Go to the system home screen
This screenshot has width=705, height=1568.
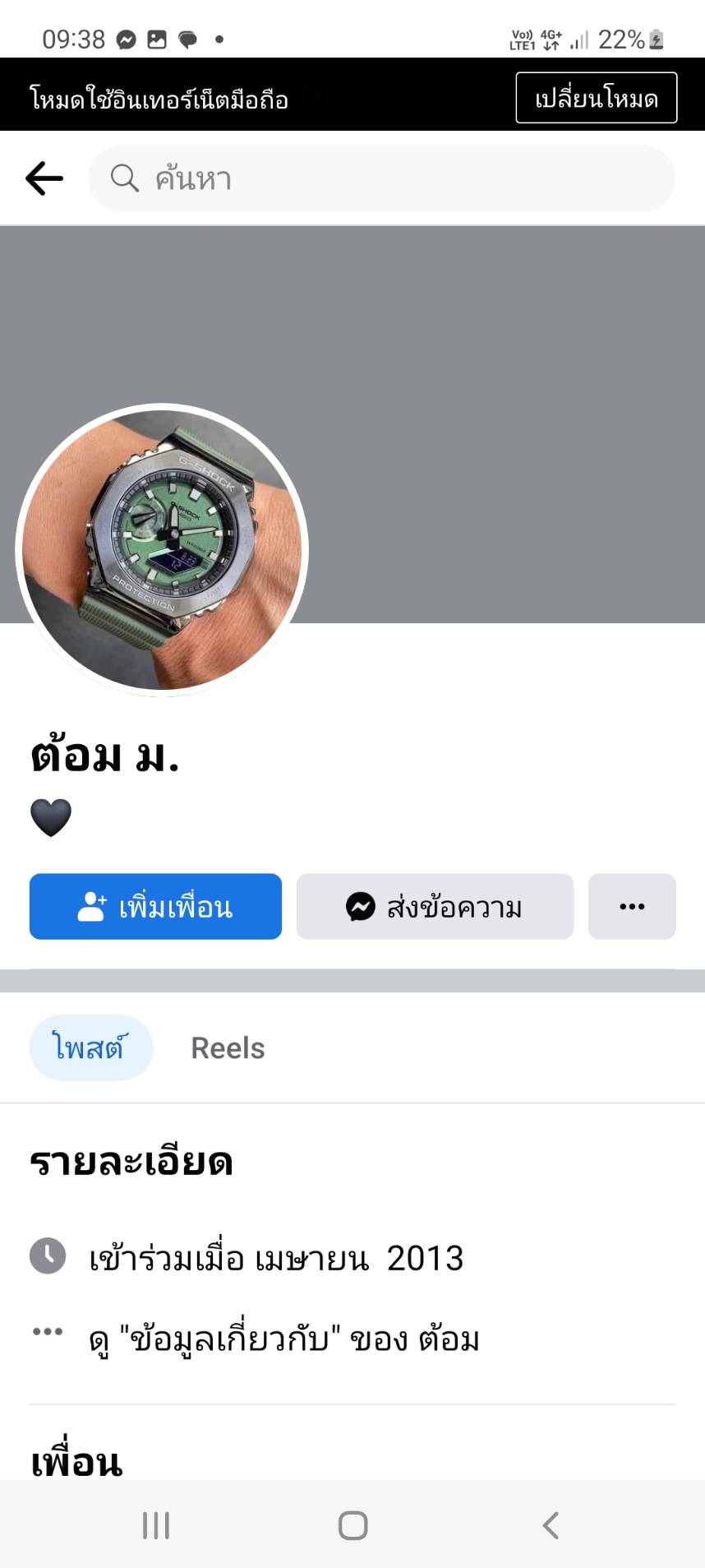[x=352, y=1525]
